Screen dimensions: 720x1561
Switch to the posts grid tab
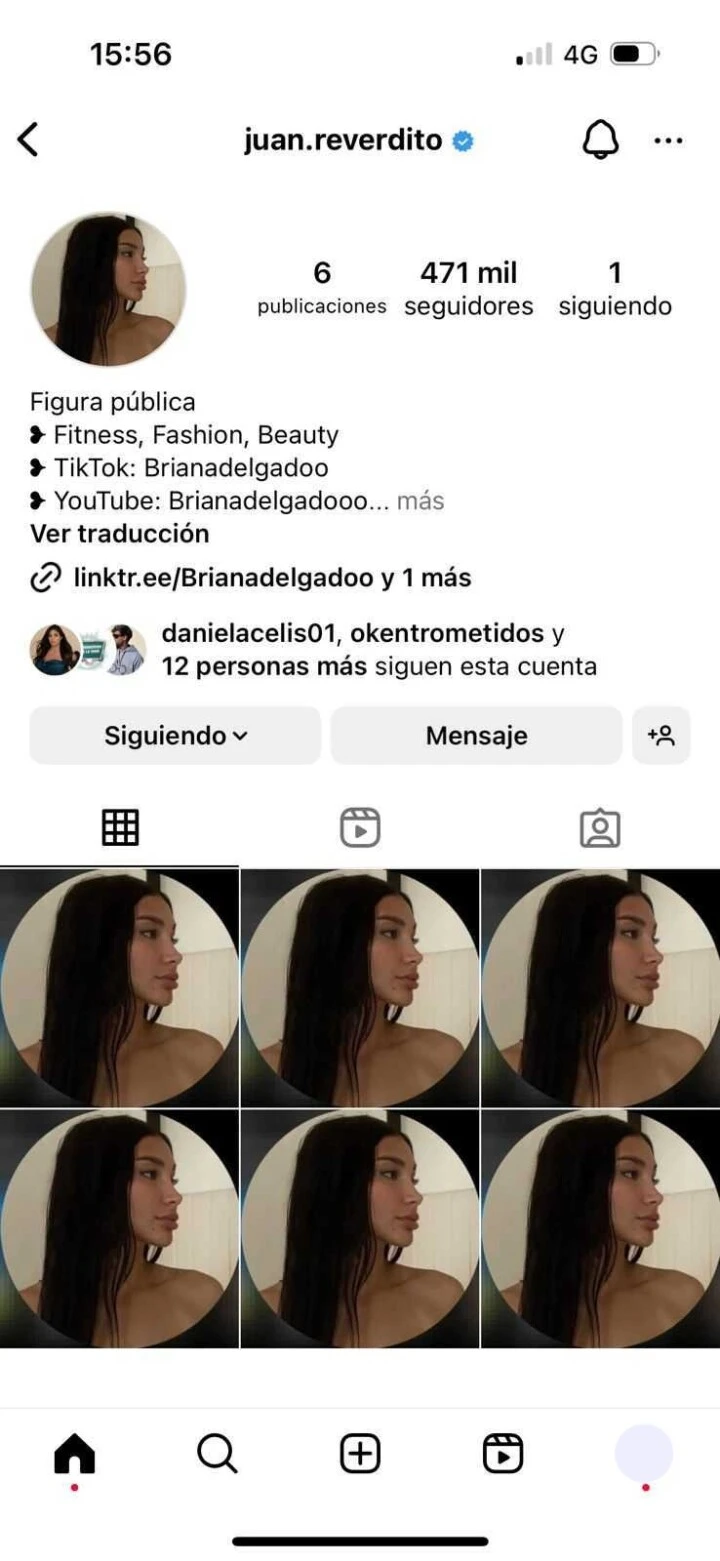(x=120, y=827)
